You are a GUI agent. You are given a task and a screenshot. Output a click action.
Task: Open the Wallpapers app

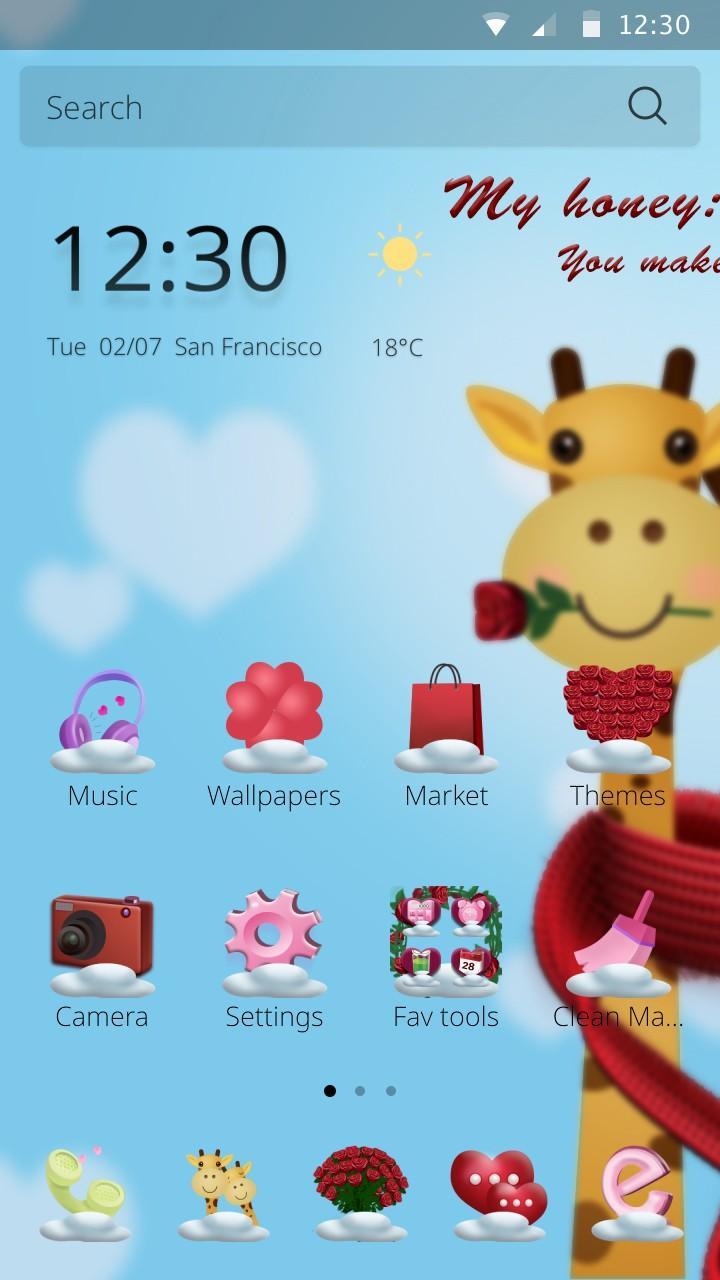274,715
